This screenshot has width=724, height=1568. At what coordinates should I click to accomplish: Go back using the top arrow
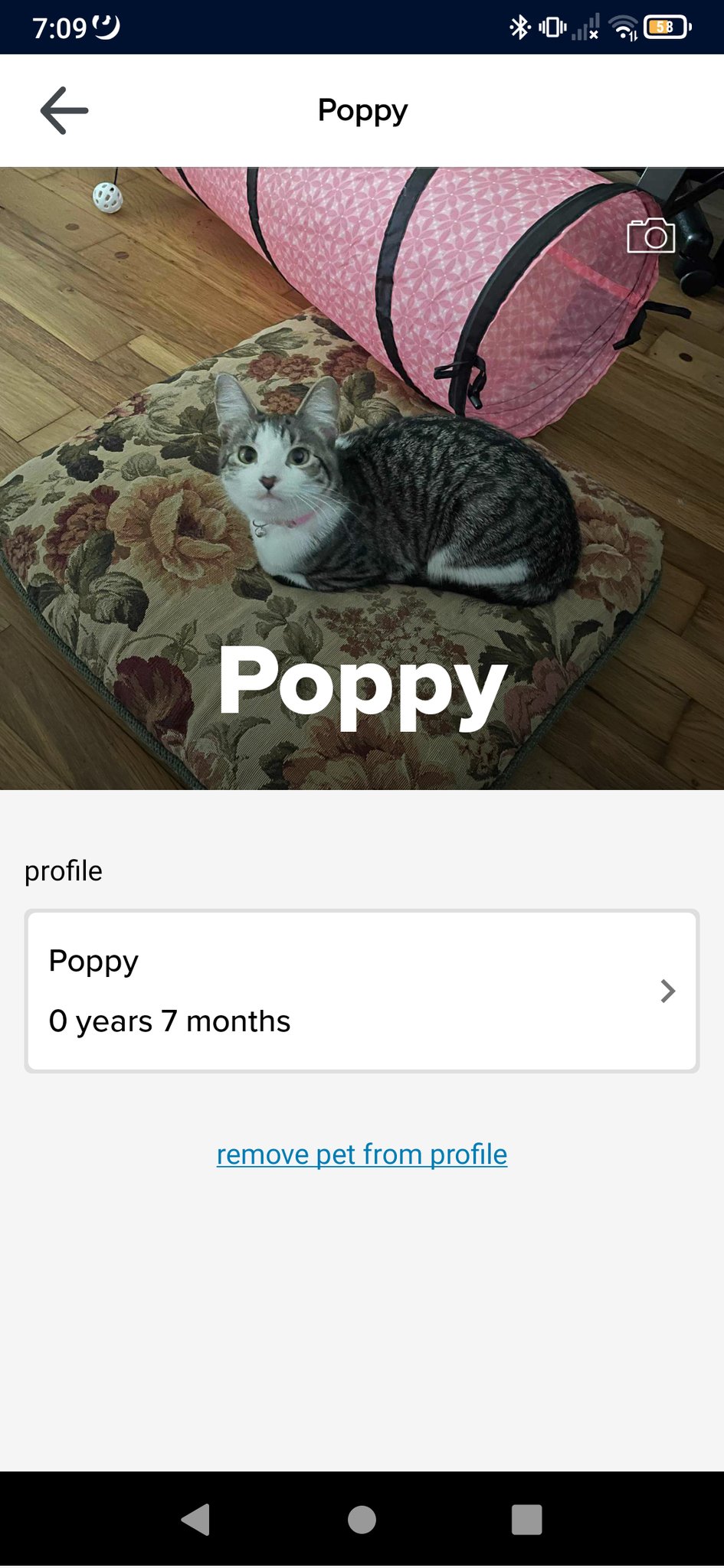click(64, 111)
